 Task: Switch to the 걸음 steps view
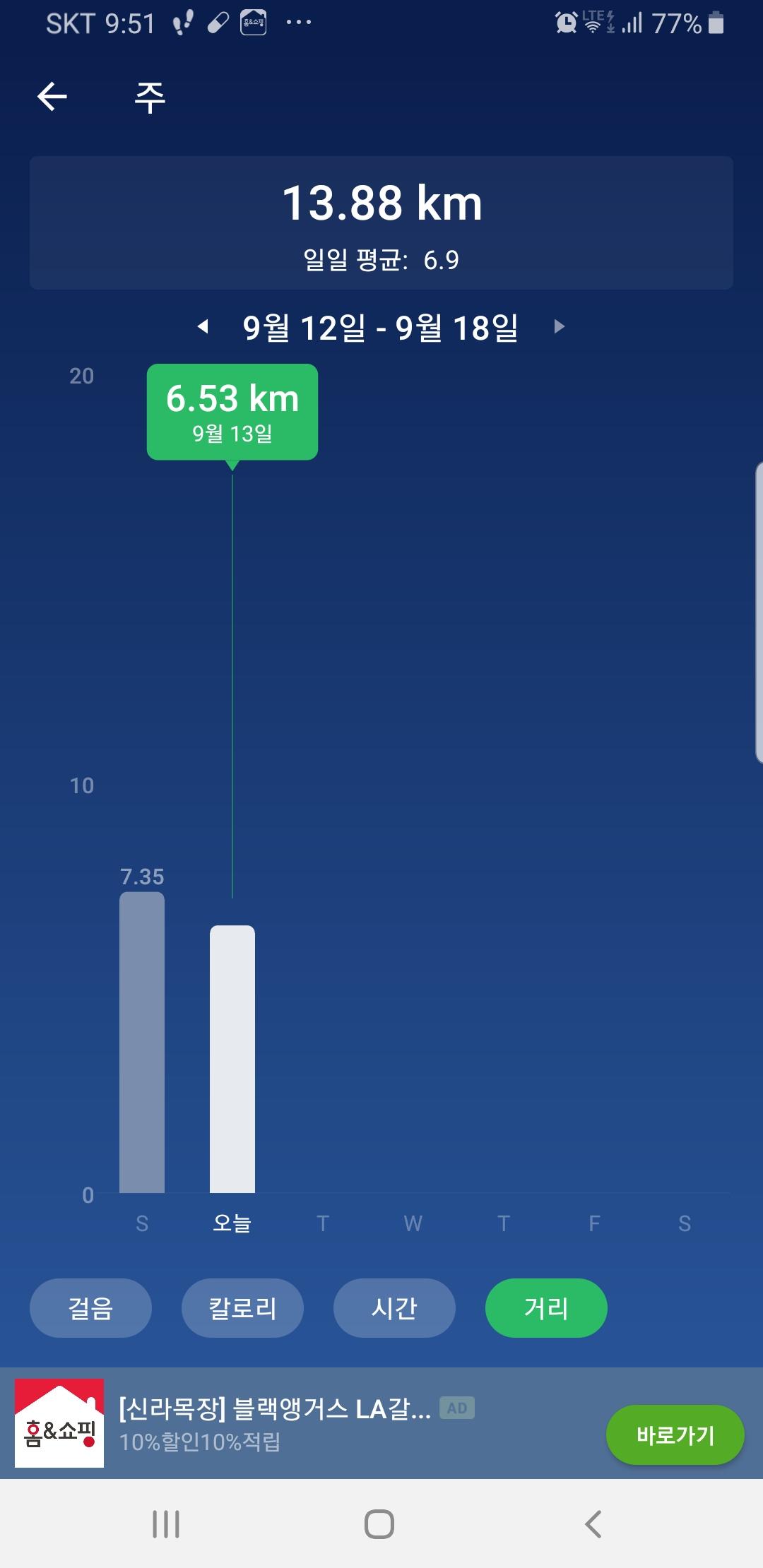tap(90, 1308)
